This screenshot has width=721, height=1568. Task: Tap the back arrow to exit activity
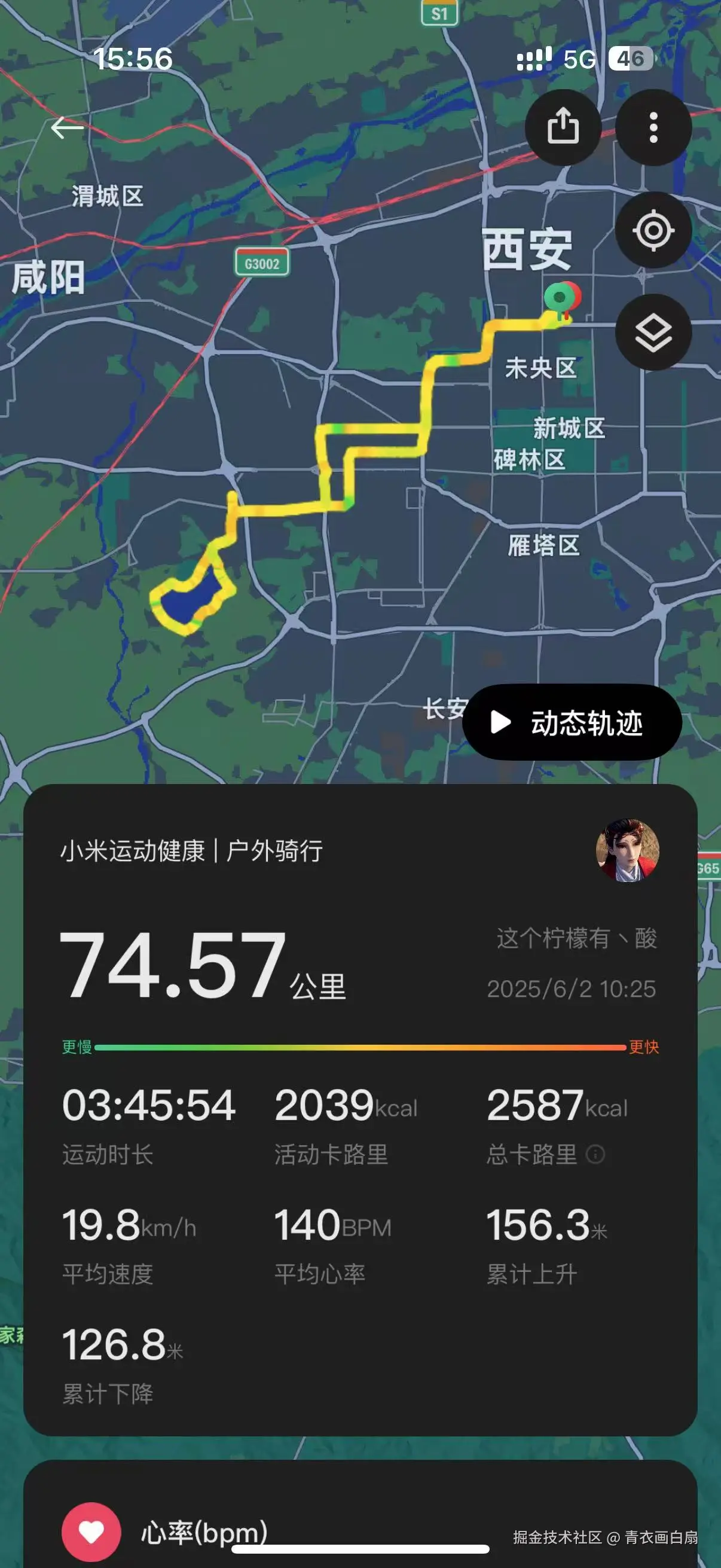(x=69, y=129)
